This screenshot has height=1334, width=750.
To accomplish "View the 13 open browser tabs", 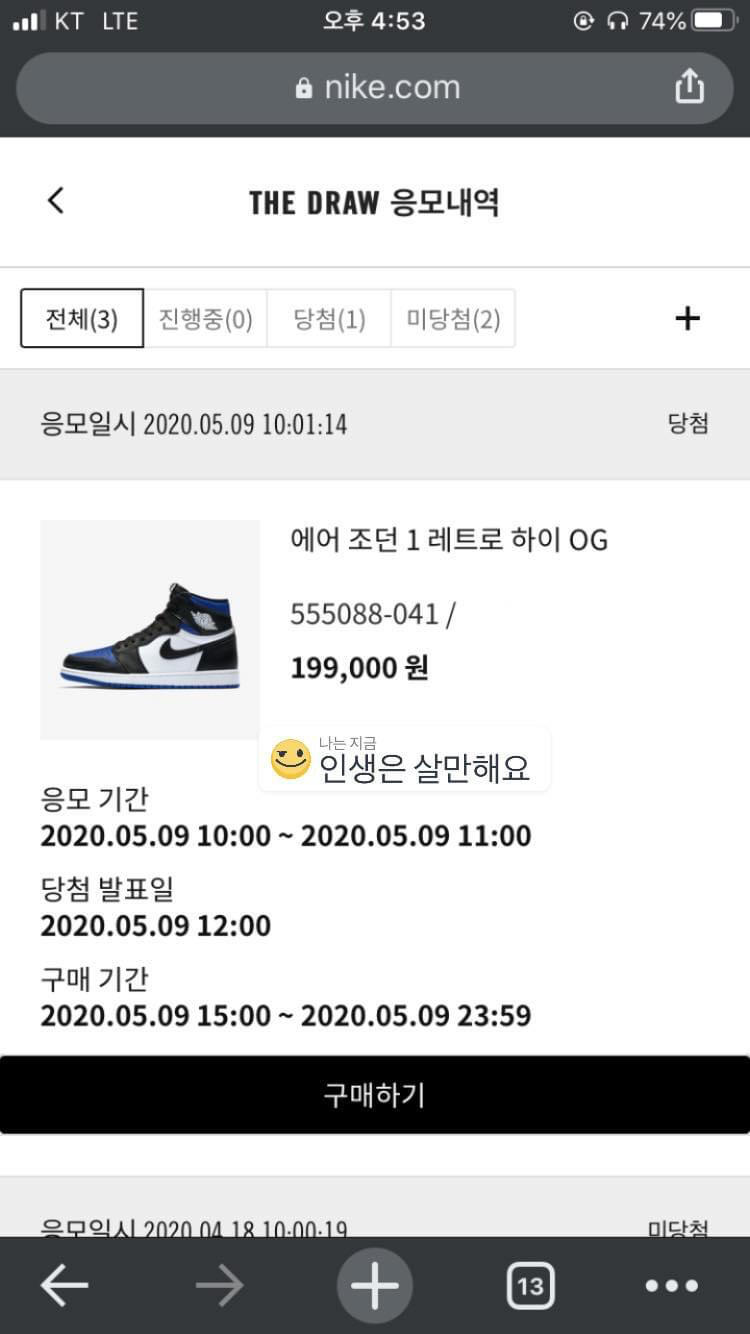I will [x=530, y=1286].
